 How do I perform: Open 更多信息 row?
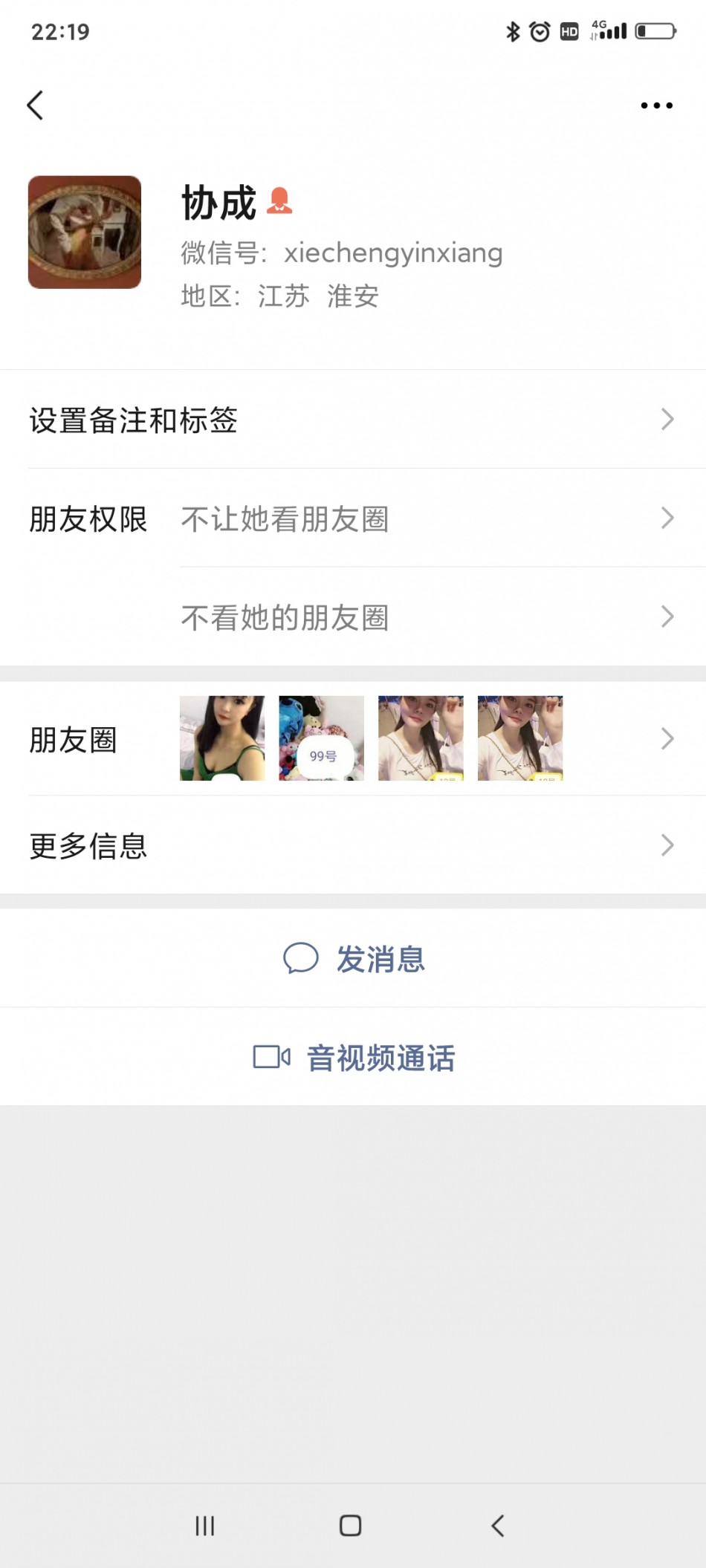tap(353, 845)
